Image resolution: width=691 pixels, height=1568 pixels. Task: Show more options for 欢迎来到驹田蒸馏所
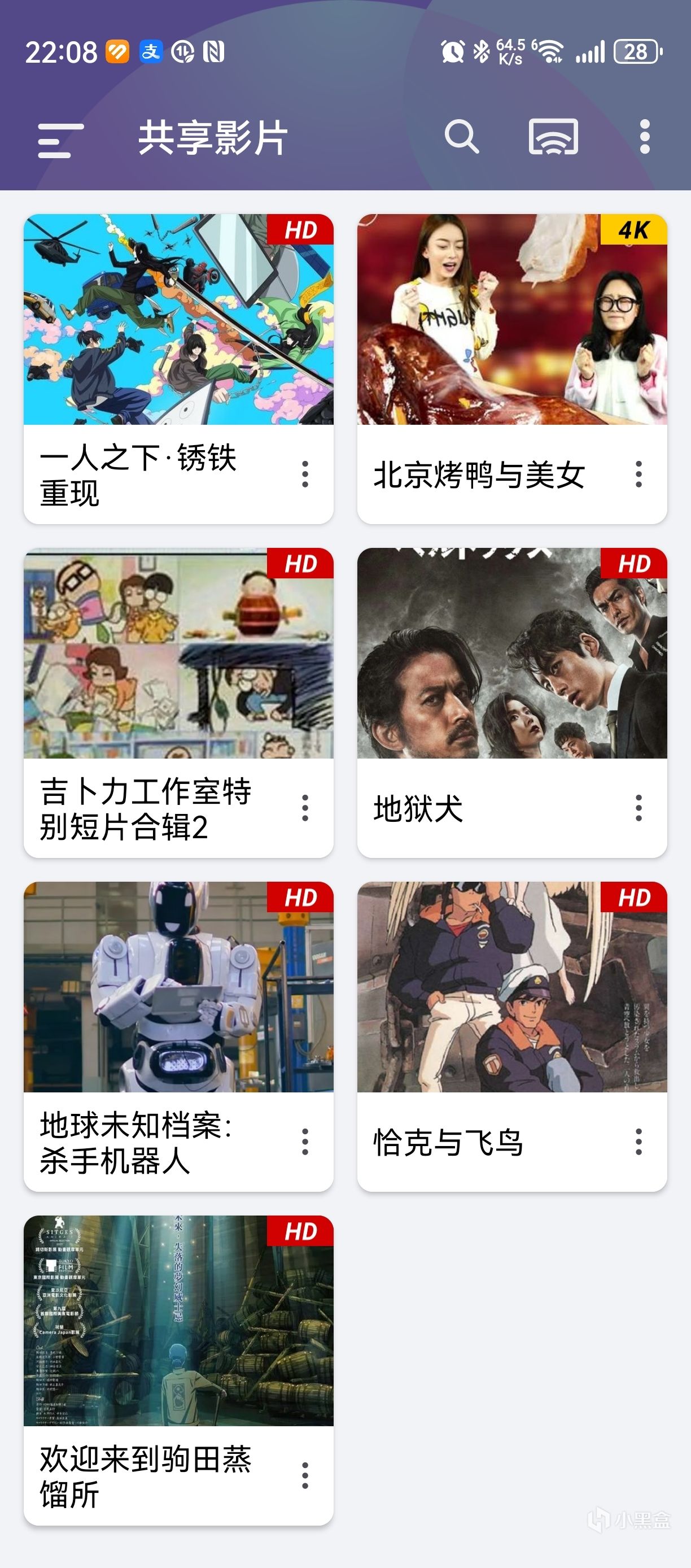[x=305, y=1475]
